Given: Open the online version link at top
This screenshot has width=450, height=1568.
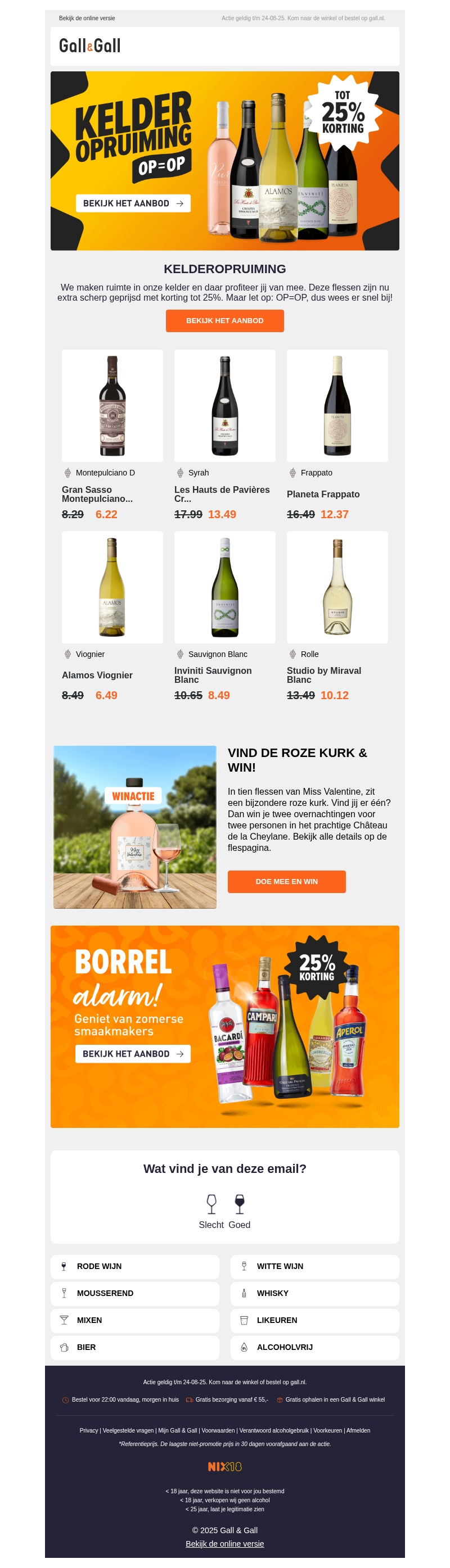Looking at the screenshot, I should click(87, 18).
